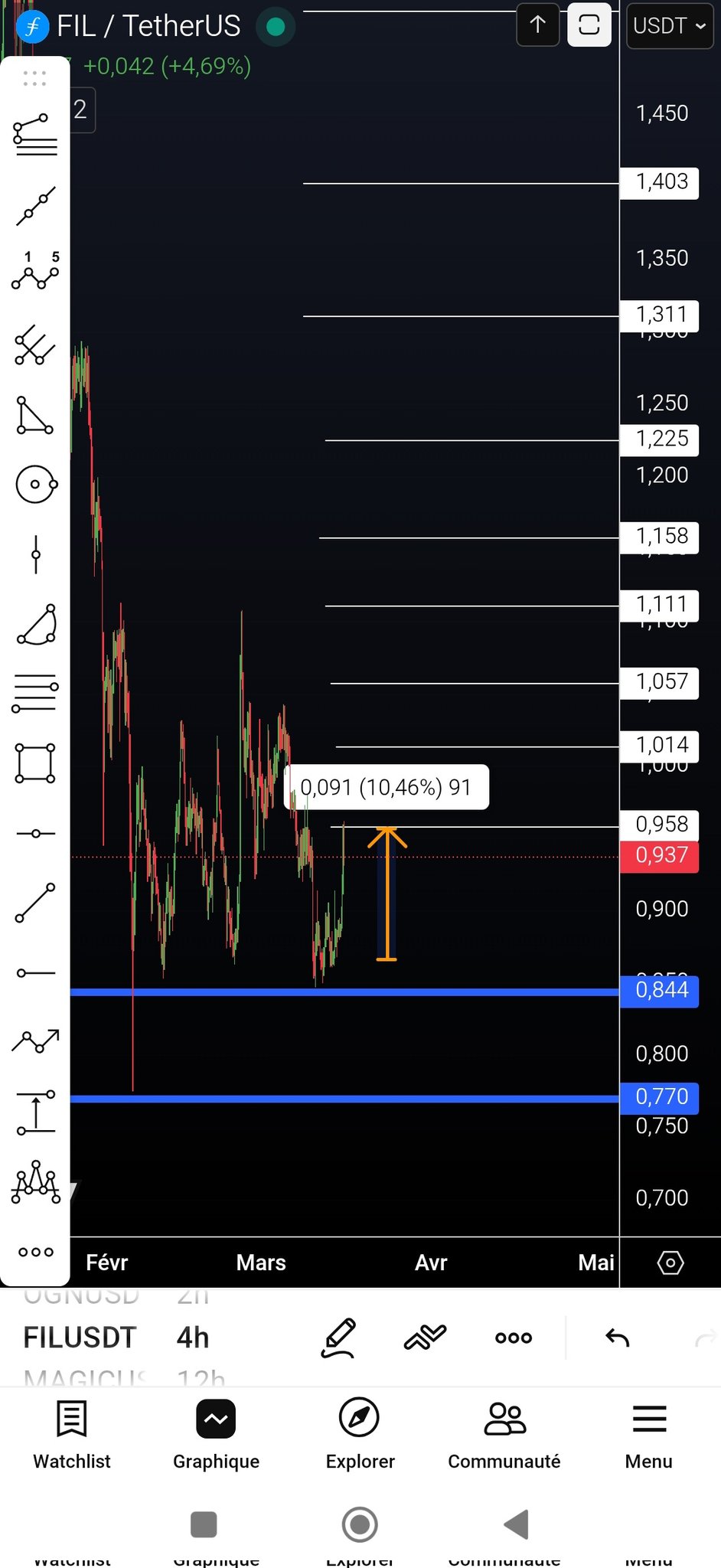Open the drawing pencil tool
Screen dimensions: 721x1568
(339, 1338)
